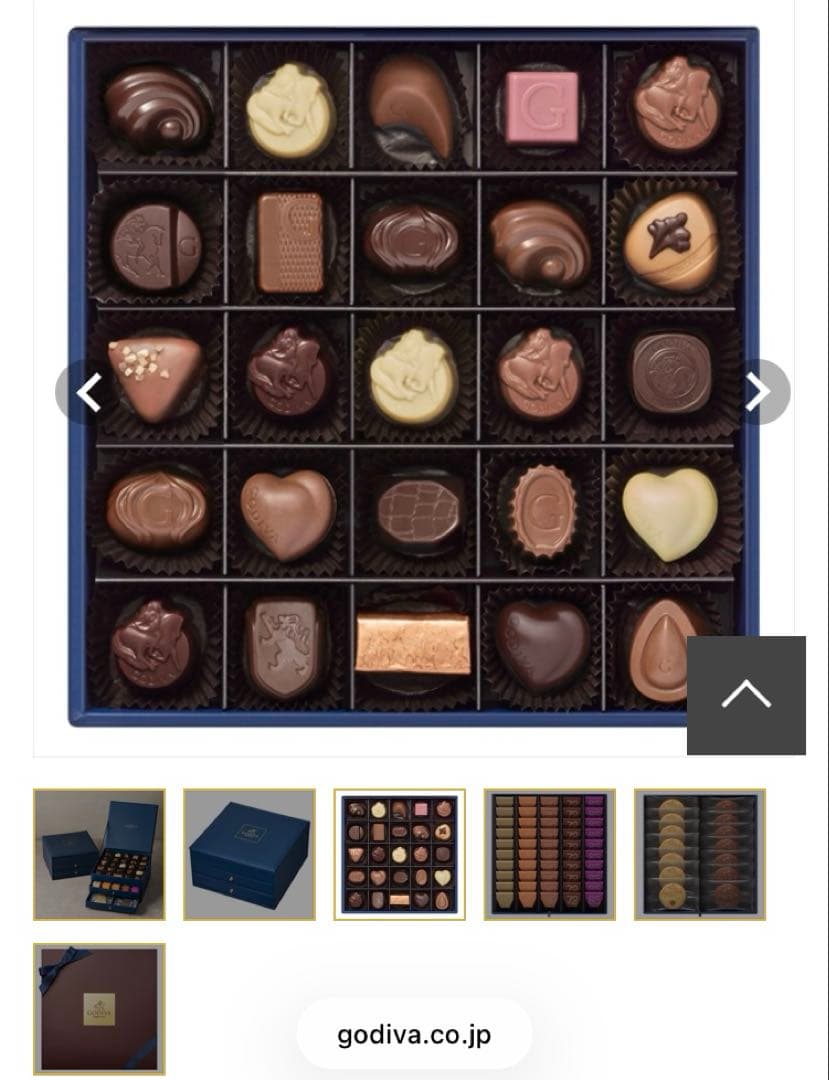
Task: Show the next product image
Action: click(758, 393)
